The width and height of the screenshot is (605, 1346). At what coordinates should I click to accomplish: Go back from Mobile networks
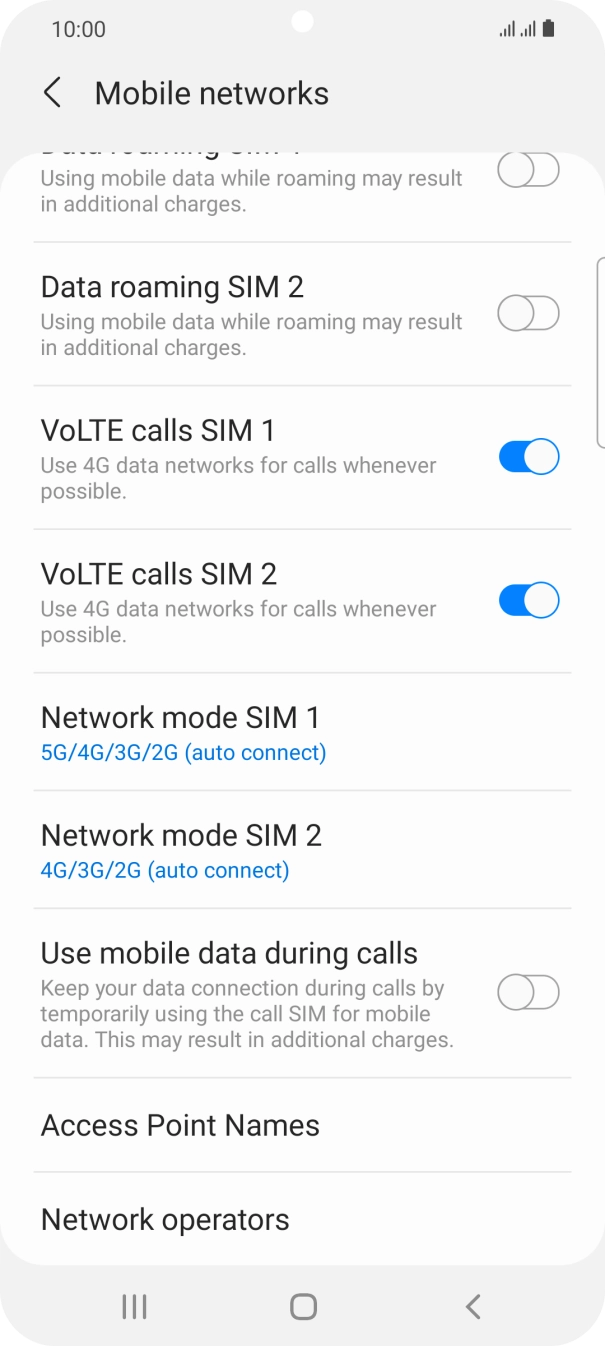(x=52, y=93)
